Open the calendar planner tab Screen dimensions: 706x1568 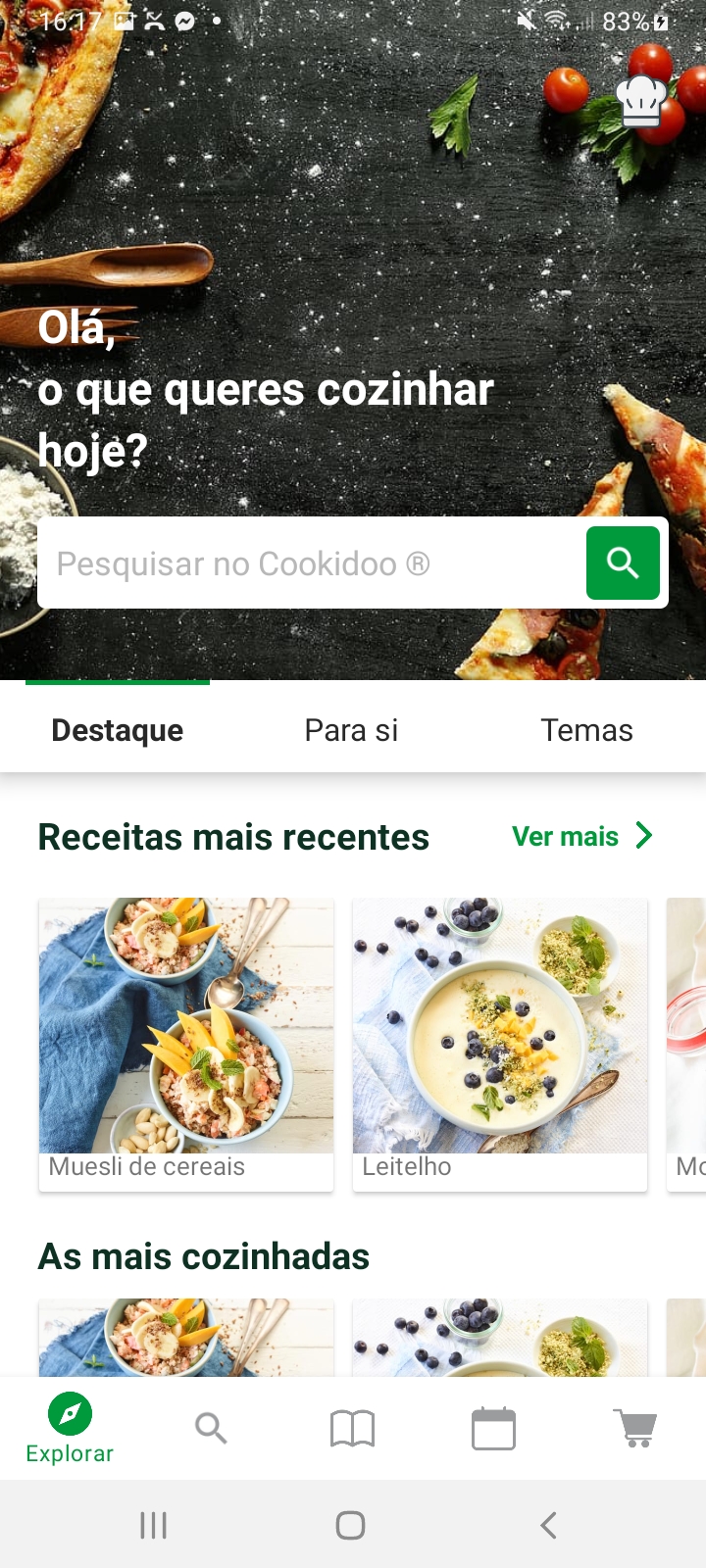493,1429
